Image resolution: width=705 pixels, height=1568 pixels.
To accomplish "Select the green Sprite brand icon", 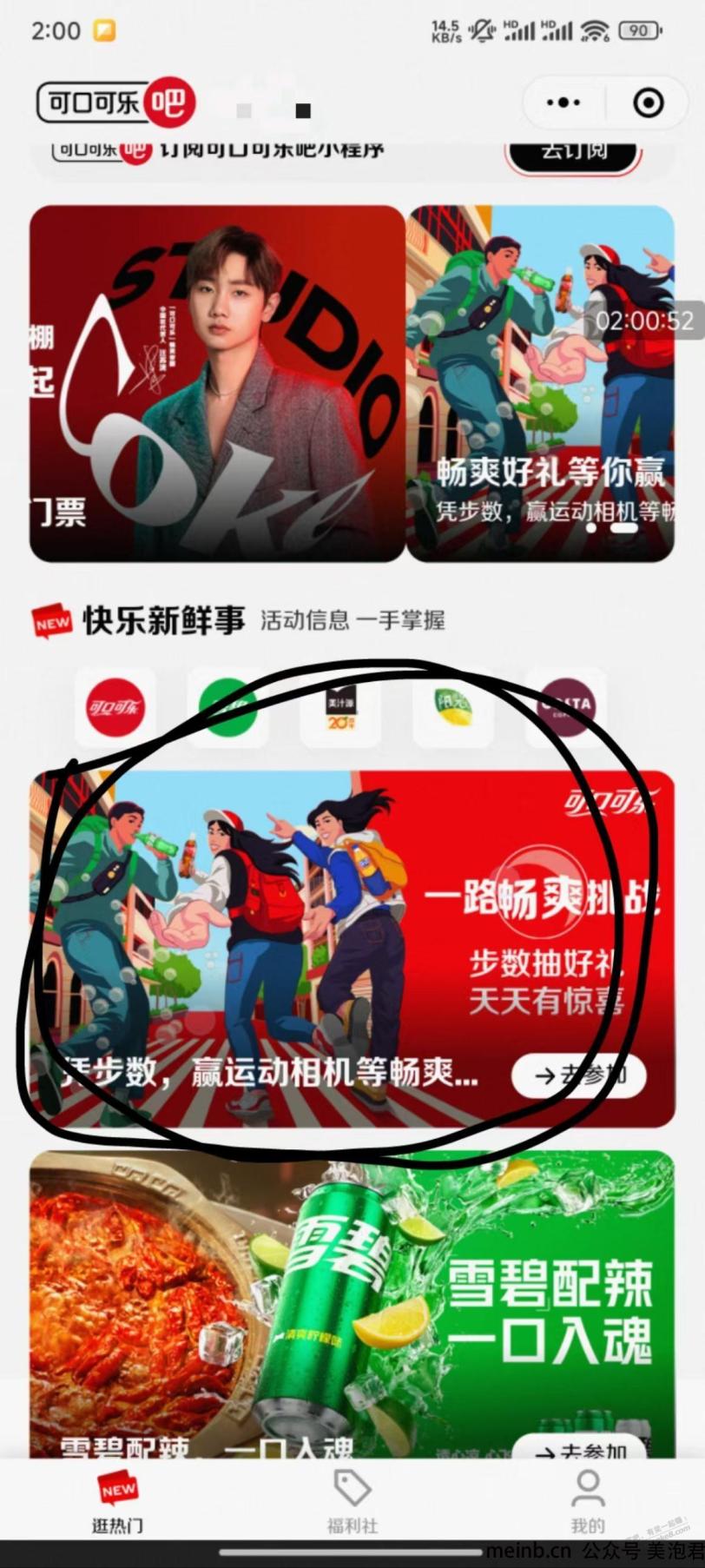I will point(227,705).
